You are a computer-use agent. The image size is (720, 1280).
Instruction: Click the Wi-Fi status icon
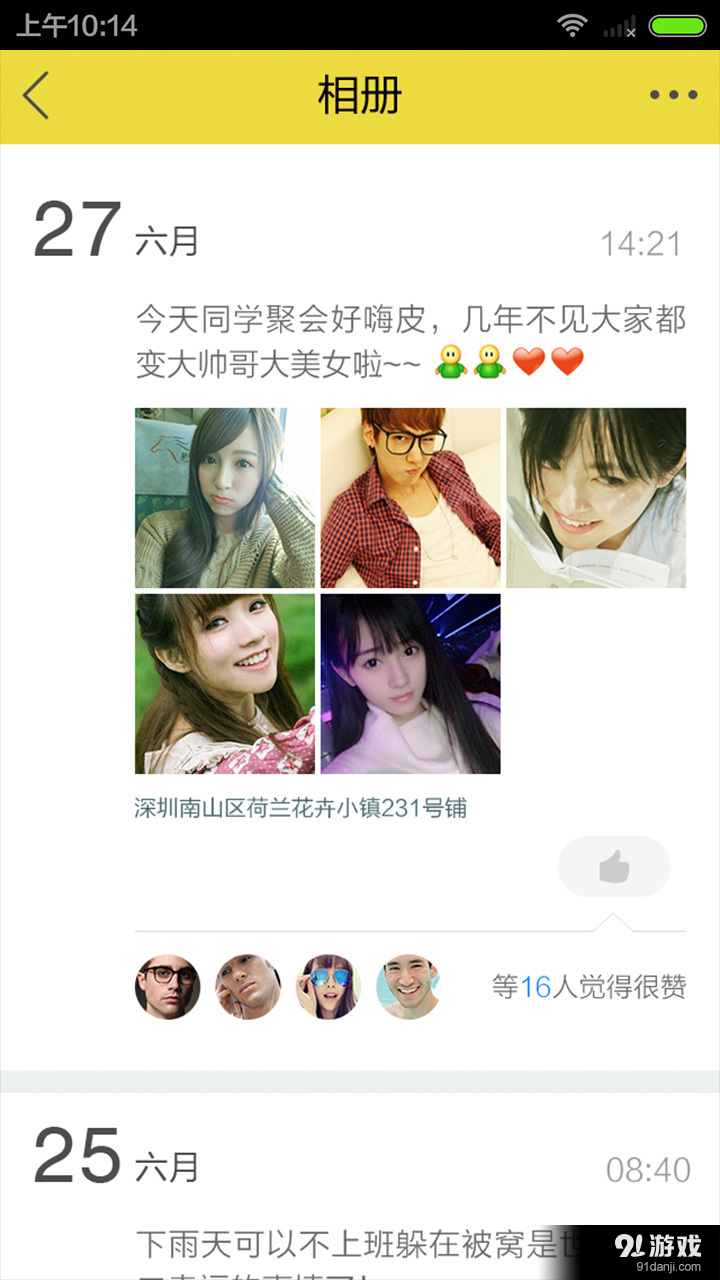pos(571,26)
